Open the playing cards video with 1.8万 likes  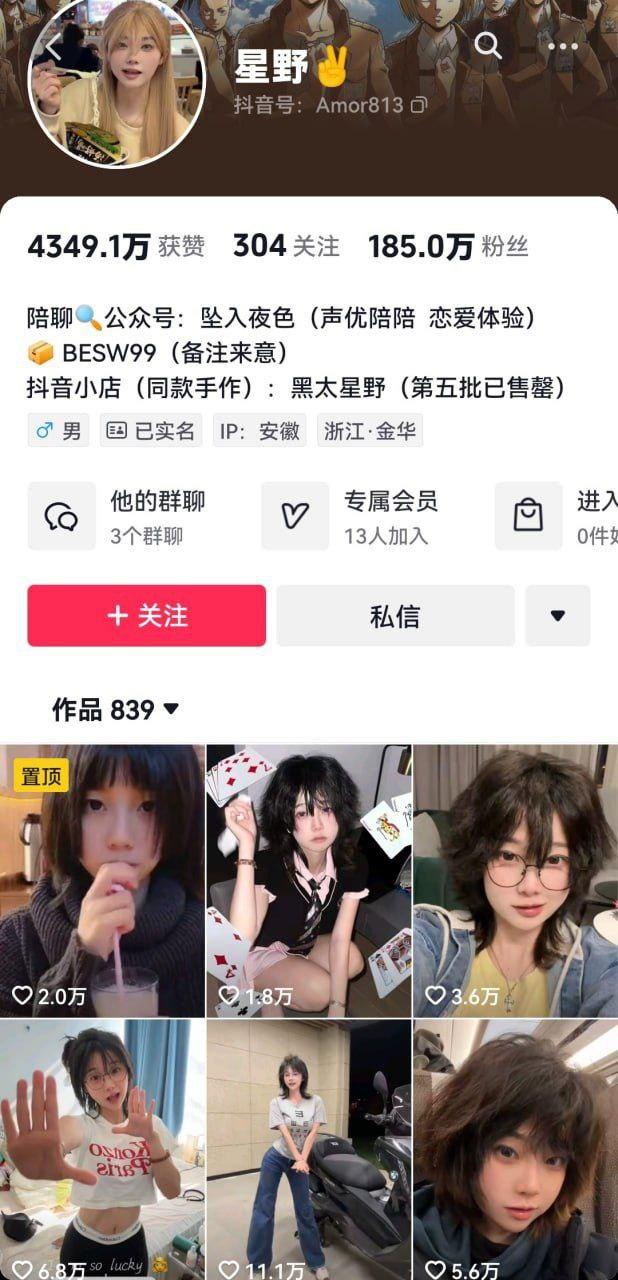point(309,880)
